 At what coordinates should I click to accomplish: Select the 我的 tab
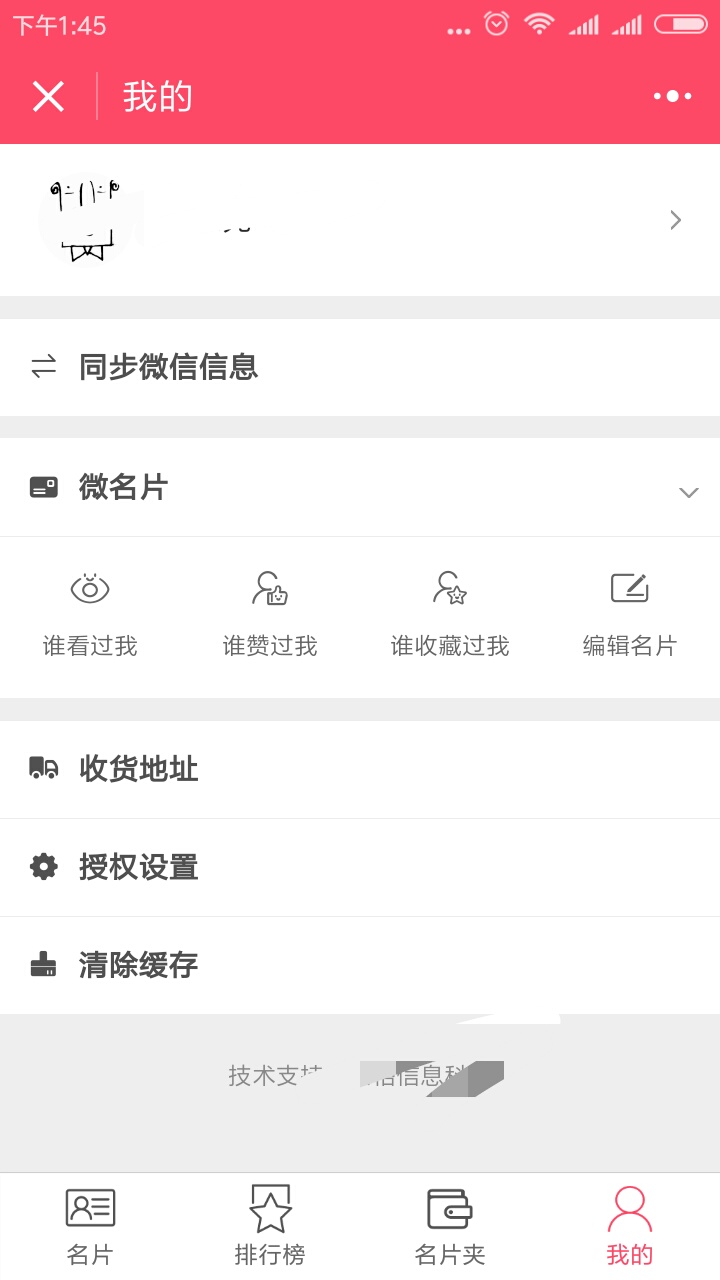pyautogui.click(x=630, y=1226)
